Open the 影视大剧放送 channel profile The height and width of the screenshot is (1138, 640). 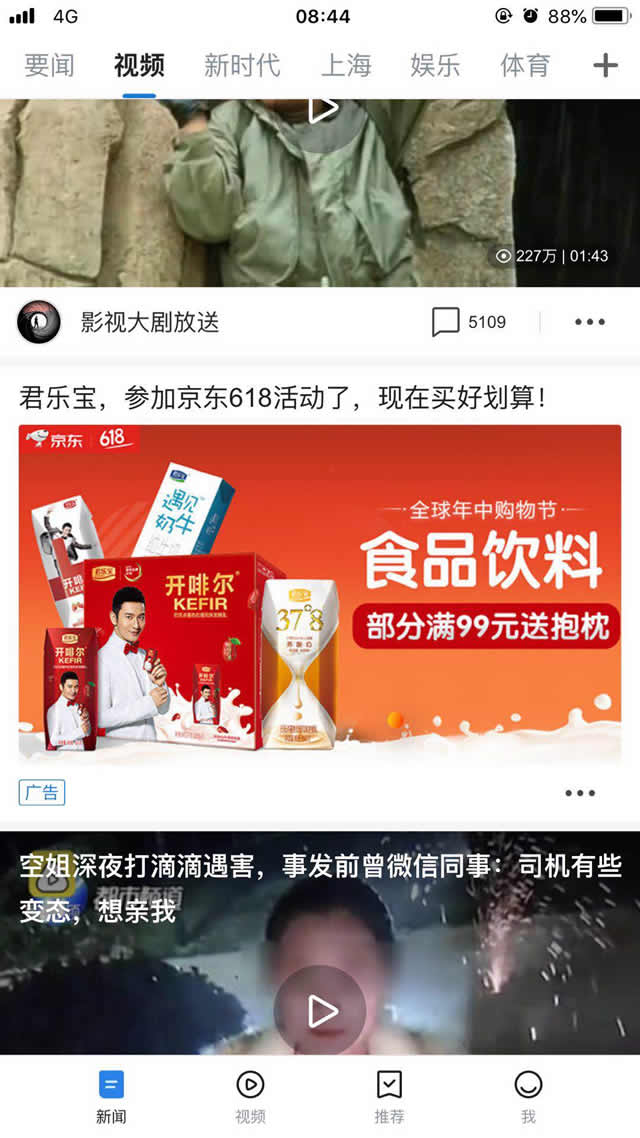click(x=150, y=322)
